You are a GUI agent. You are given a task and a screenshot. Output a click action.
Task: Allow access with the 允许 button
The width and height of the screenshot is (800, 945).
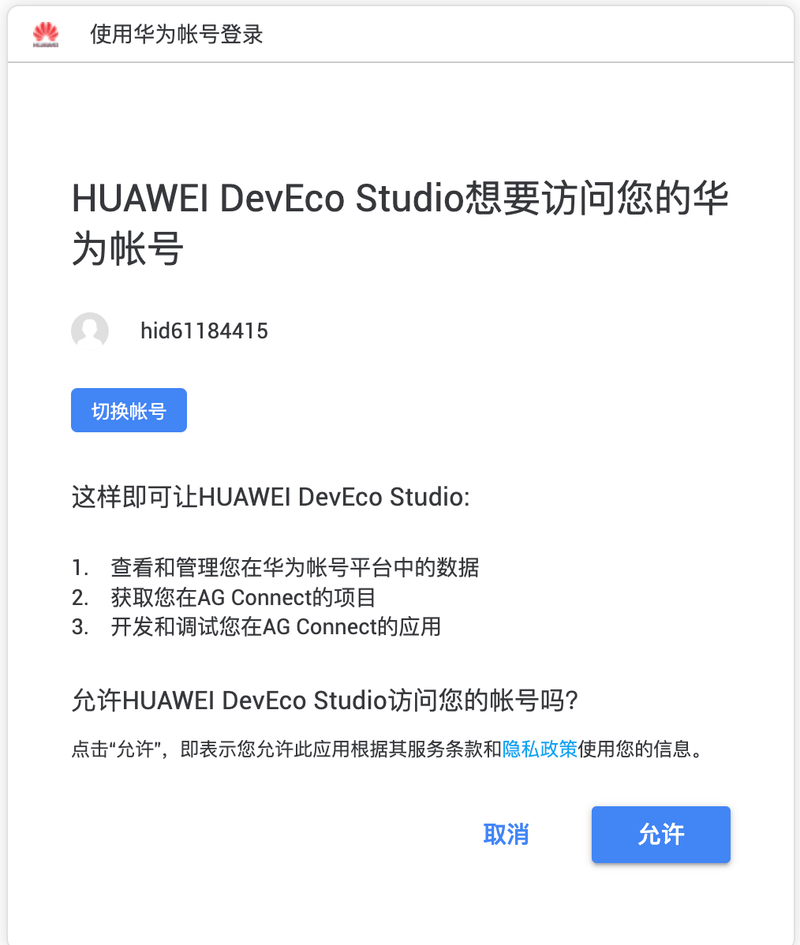coord(660,835)
